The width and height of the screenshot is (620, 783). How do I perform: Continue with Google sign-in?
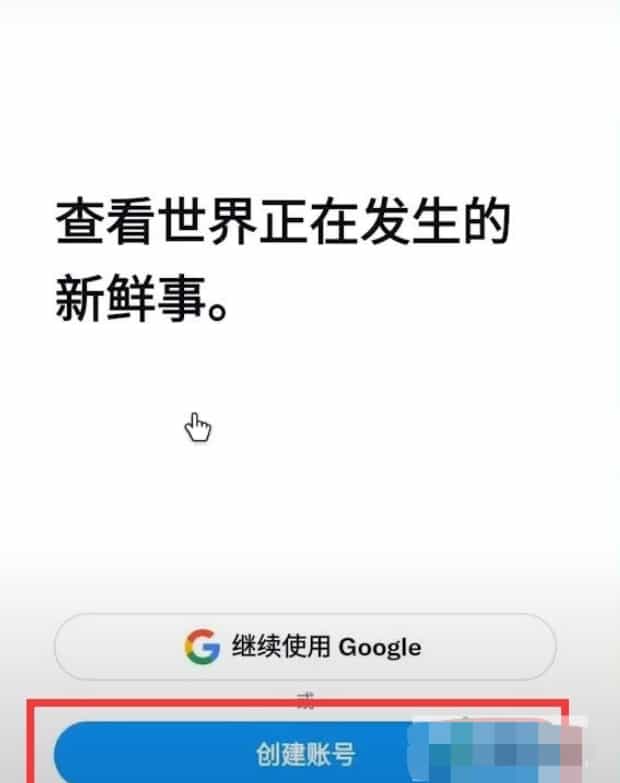(304, 647)
